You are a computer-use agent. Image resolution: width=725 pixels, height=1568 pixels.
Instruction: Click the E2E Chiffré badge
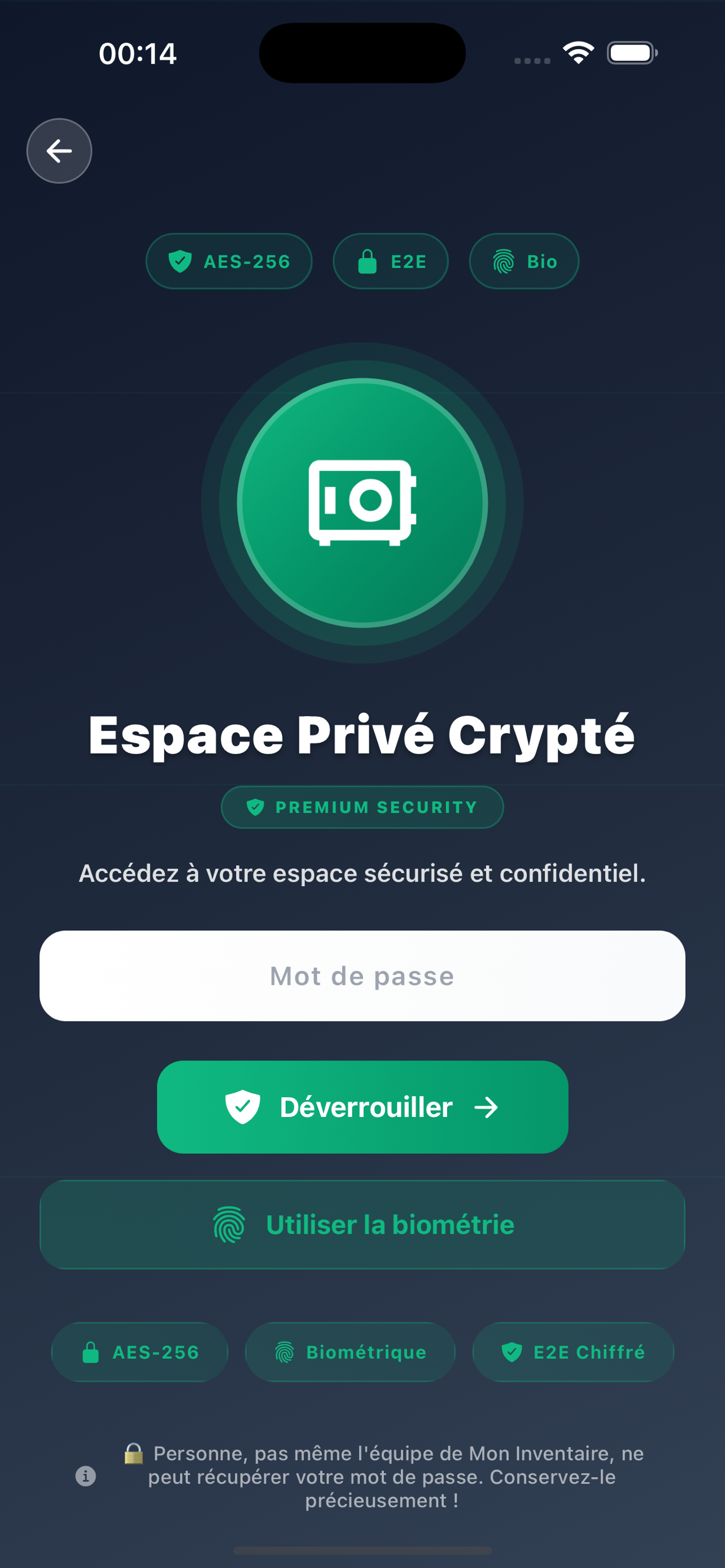(x=573, y=1352)
